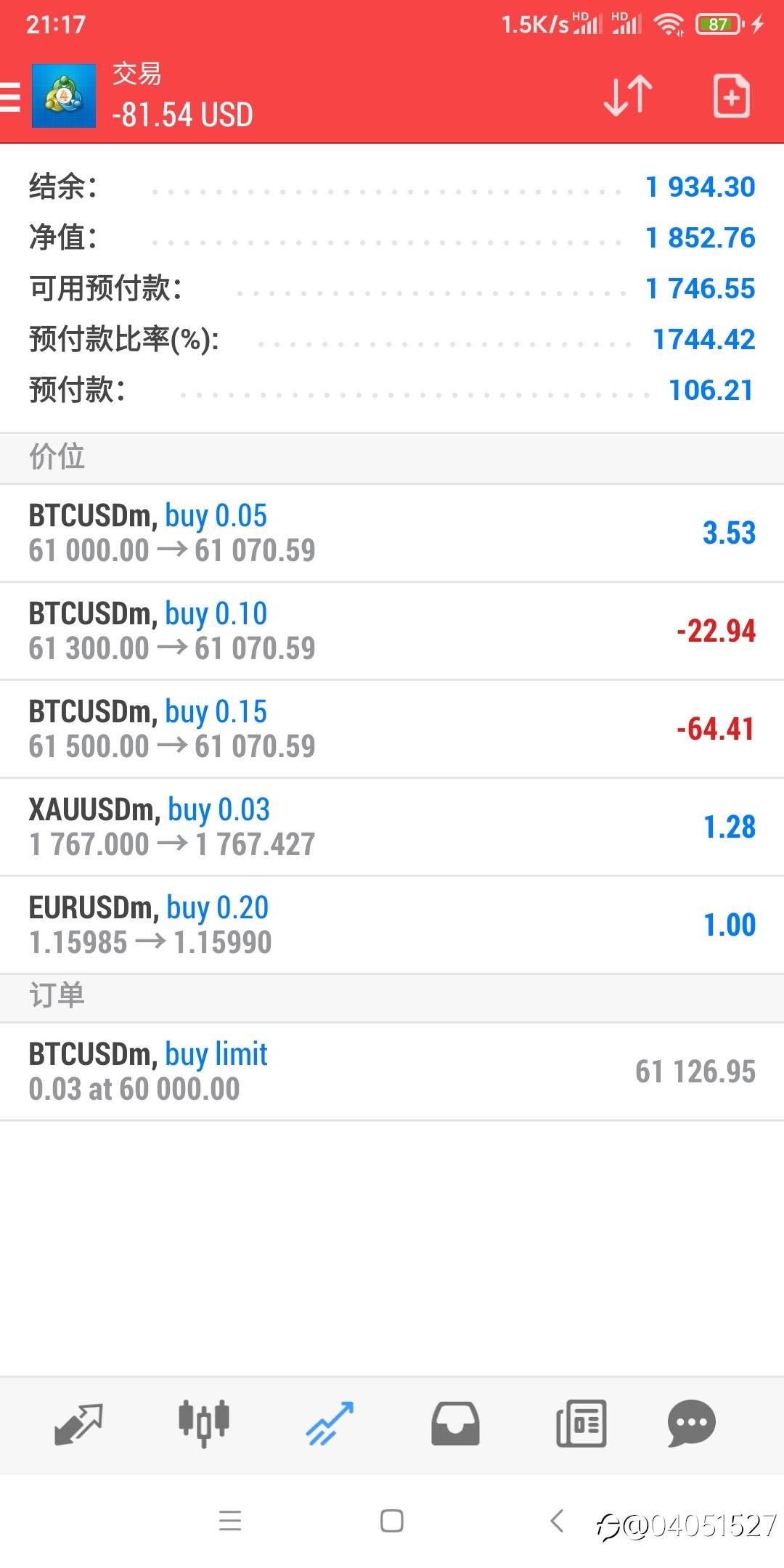The width and height of the screenshot is (784, 1568).
Task: Open the BTCUSDm buy 0.15 position
Action: tap(392, 730)
